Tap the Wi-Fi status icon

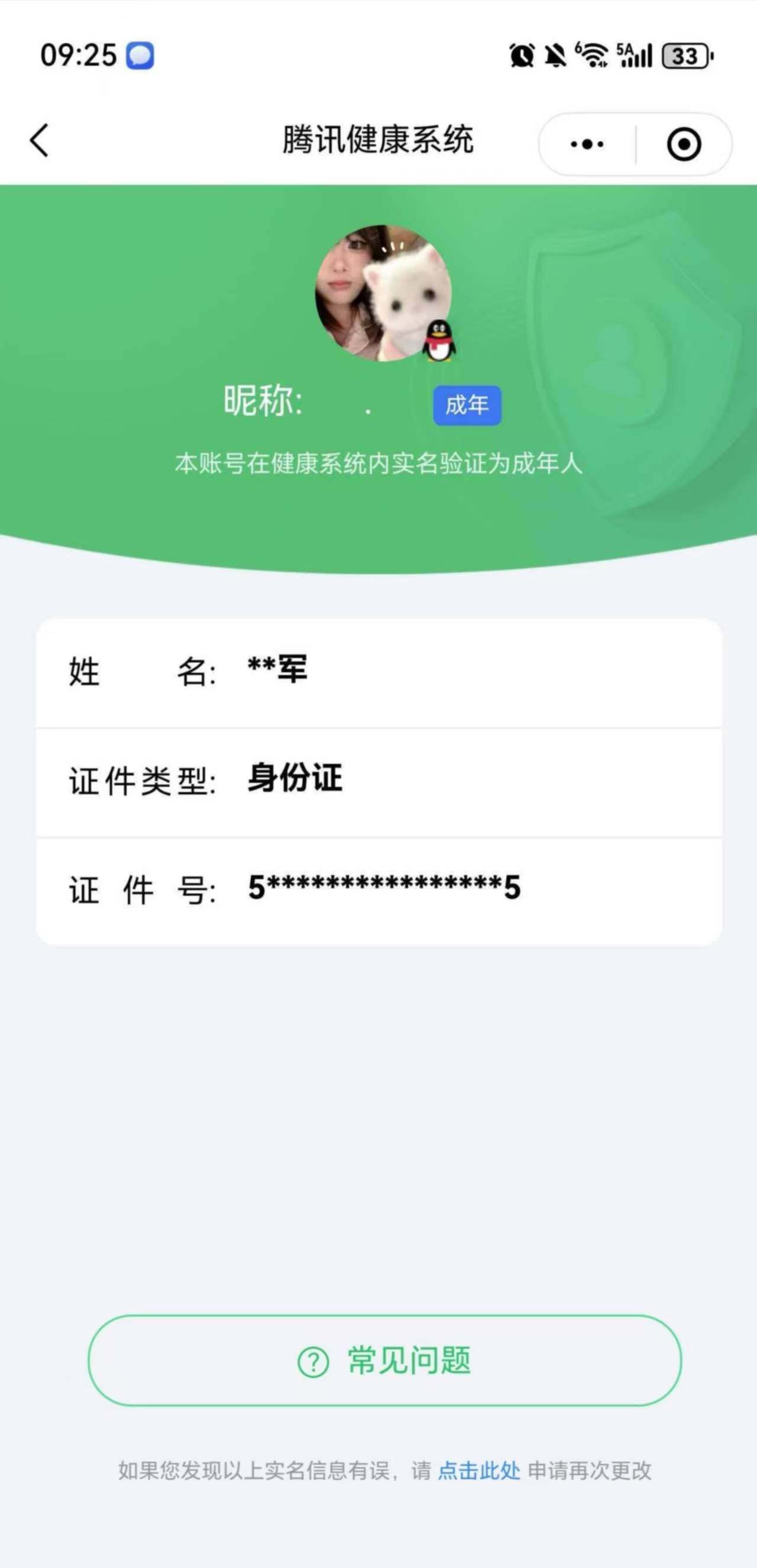pos(592,56)
